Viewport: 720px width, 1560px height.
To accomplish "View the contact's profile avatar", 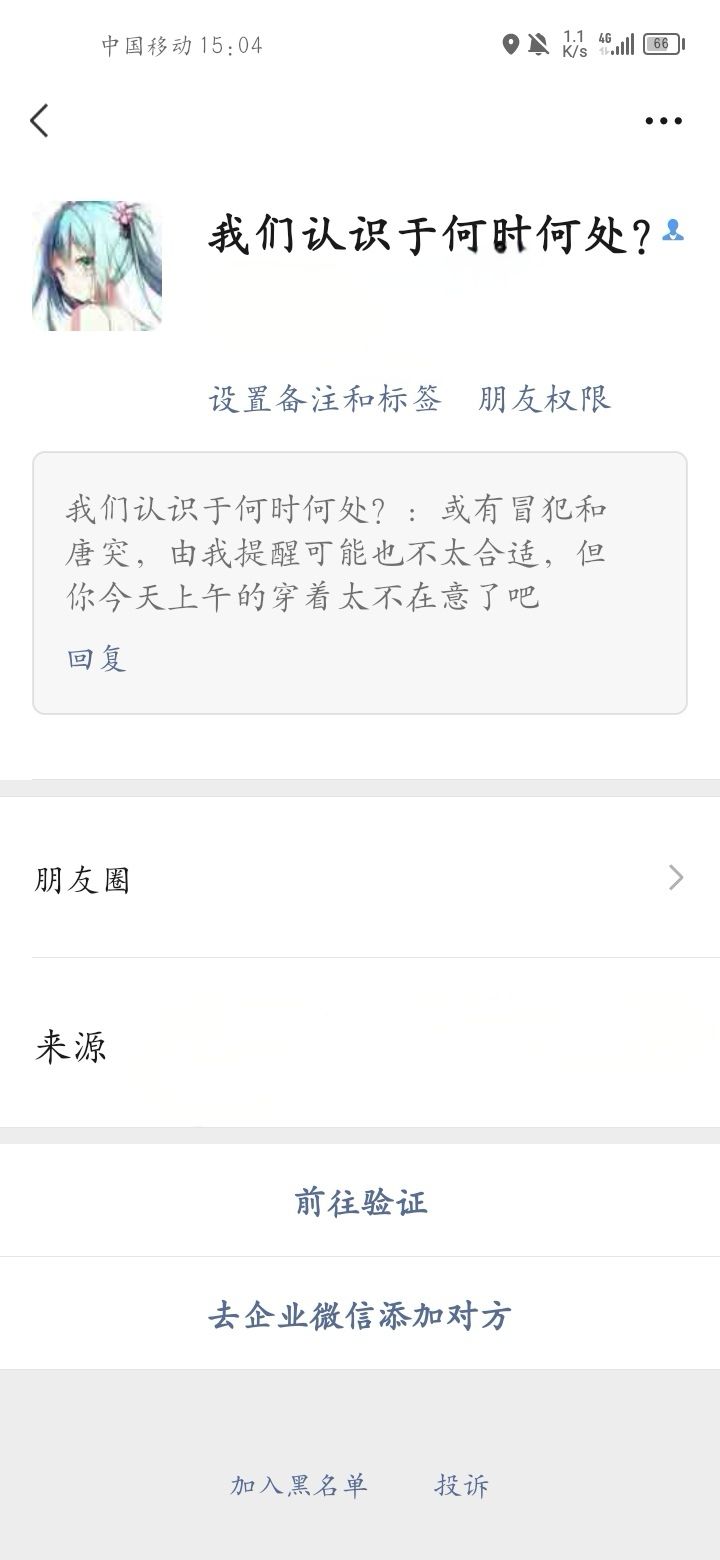I will (97, 266).
